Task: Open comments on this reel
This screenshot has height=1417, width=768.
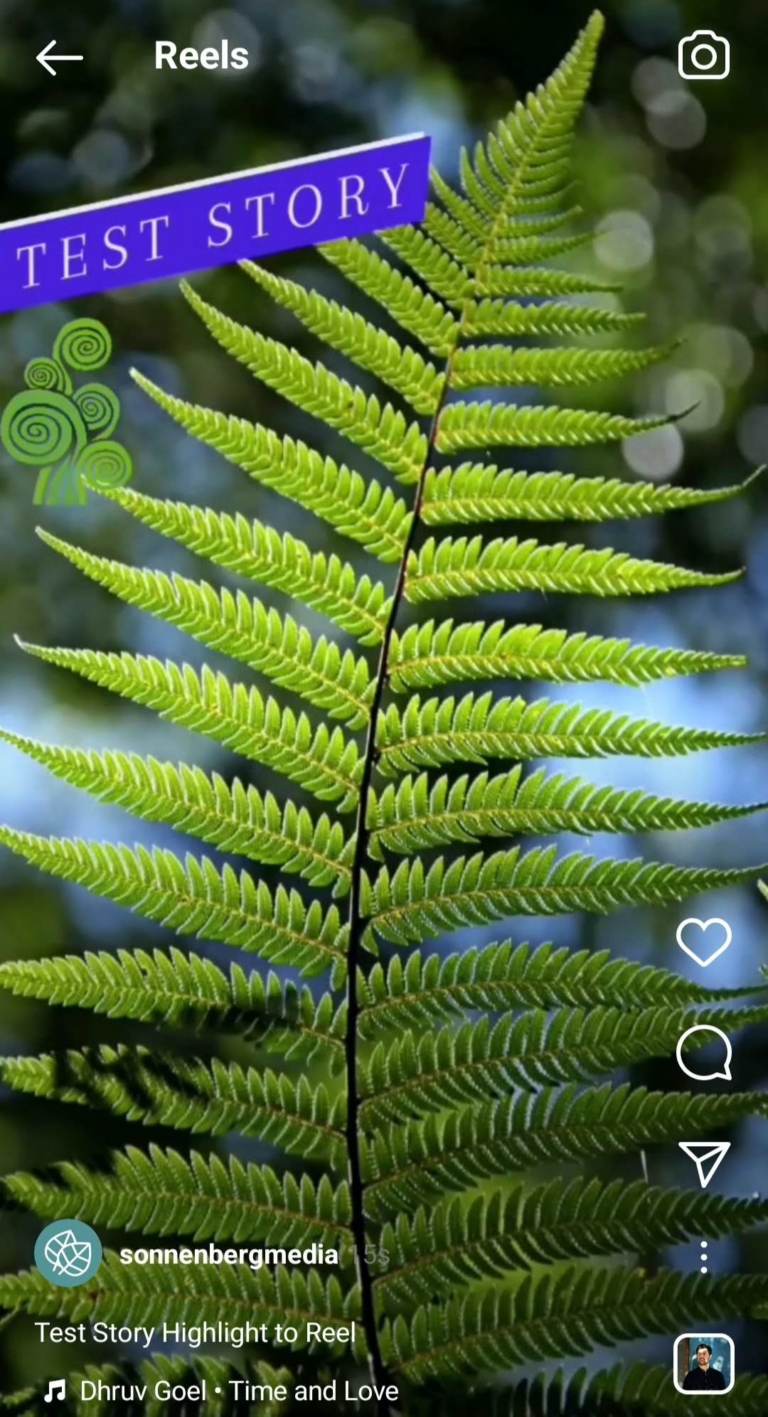Action: [x=704, y=1054]
